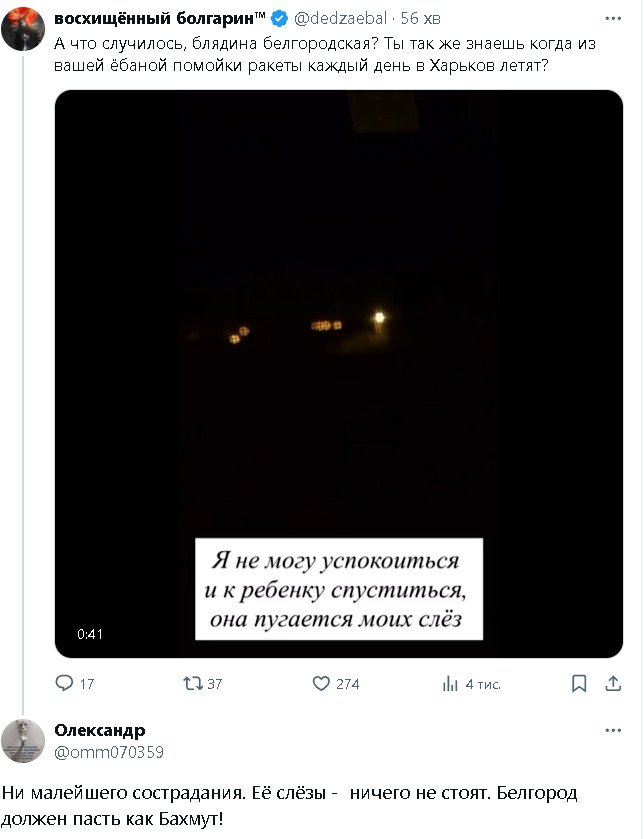This screenshot has height=839, width=644.
Task: Play the embedded 0:41 video
Action: pyautogui.click(x=338, y=373)
